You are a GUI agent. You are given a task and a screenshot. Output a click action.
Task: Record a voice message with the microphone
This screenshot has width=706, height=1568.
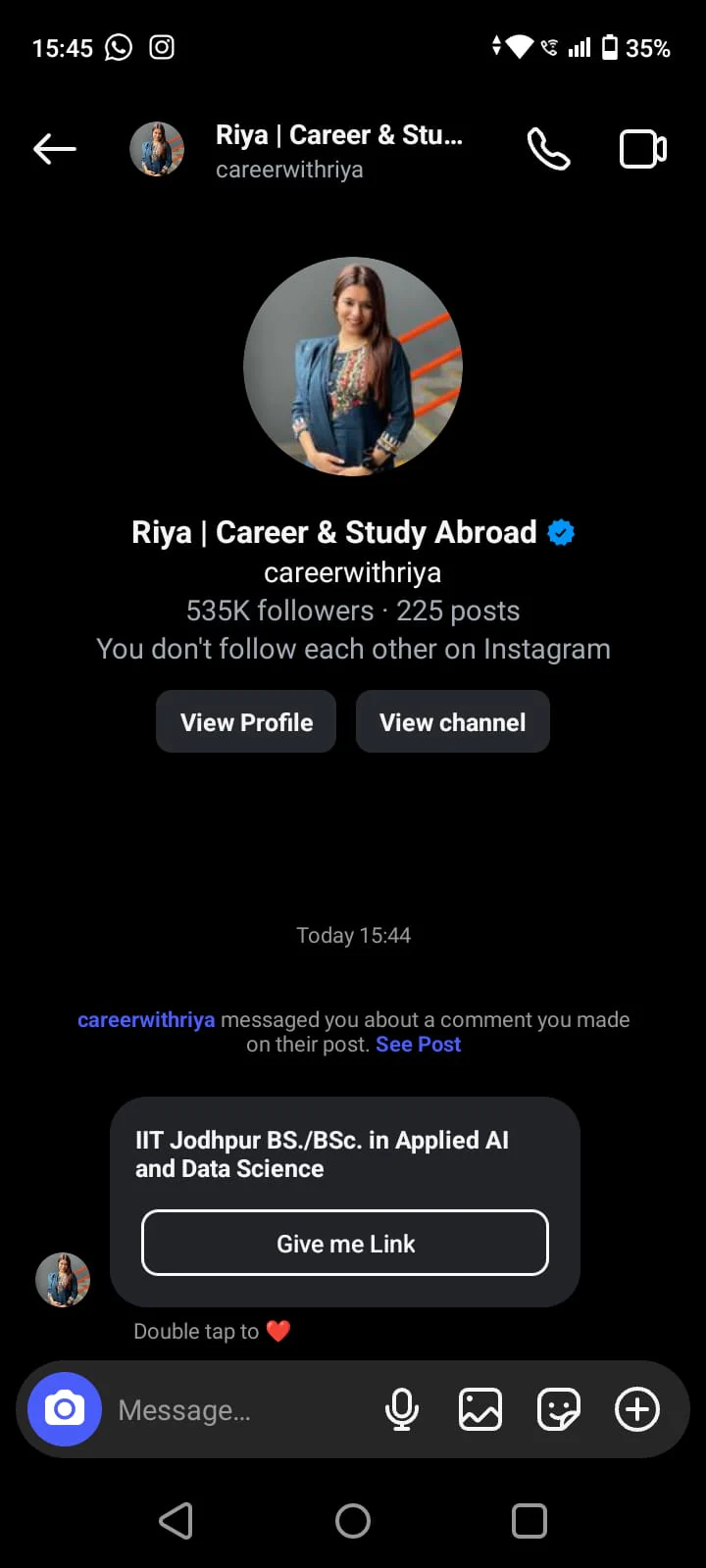coord(402,1410)
